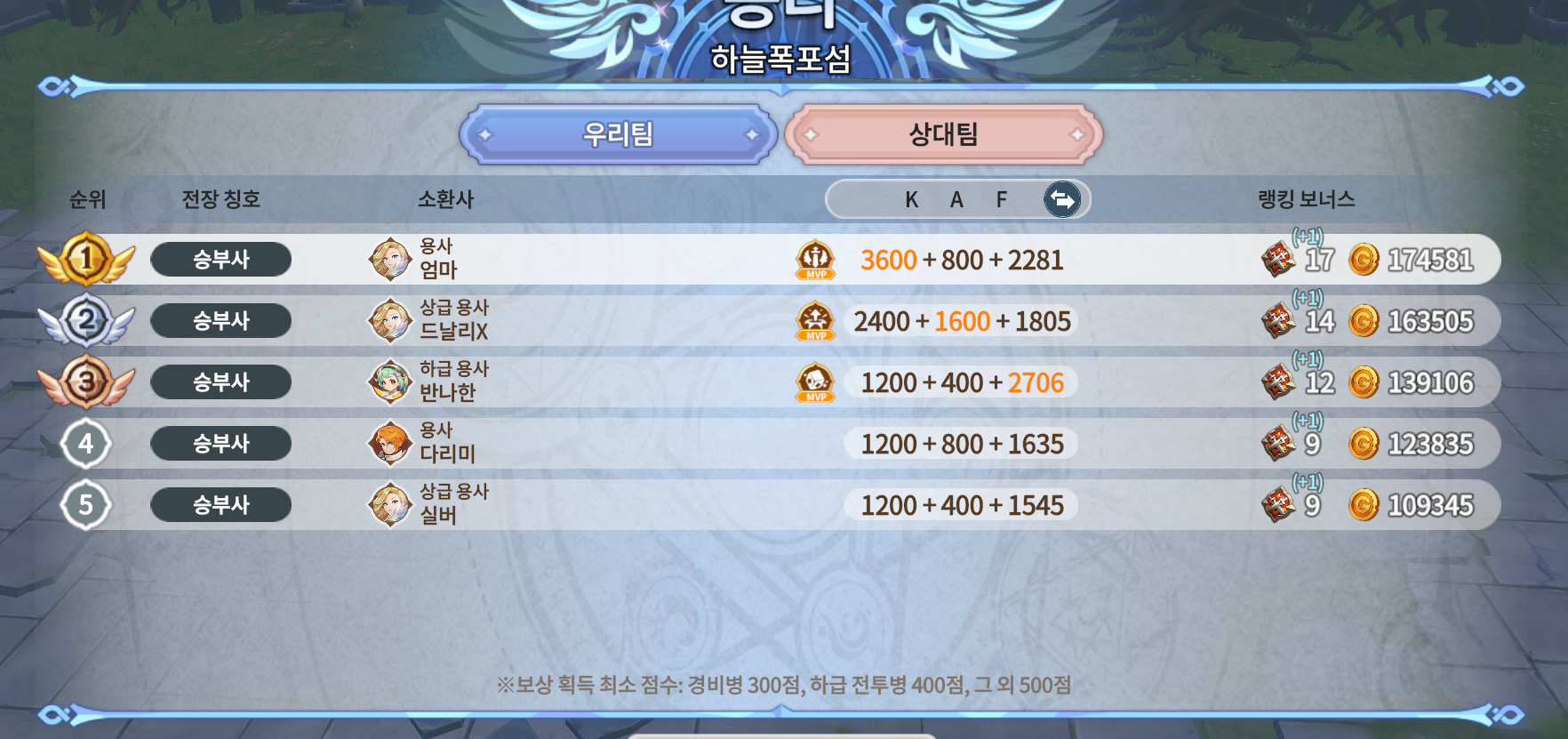Switch to the 상대팀 tab
This screenshot has height=739, width=1568.
(943, 134)
